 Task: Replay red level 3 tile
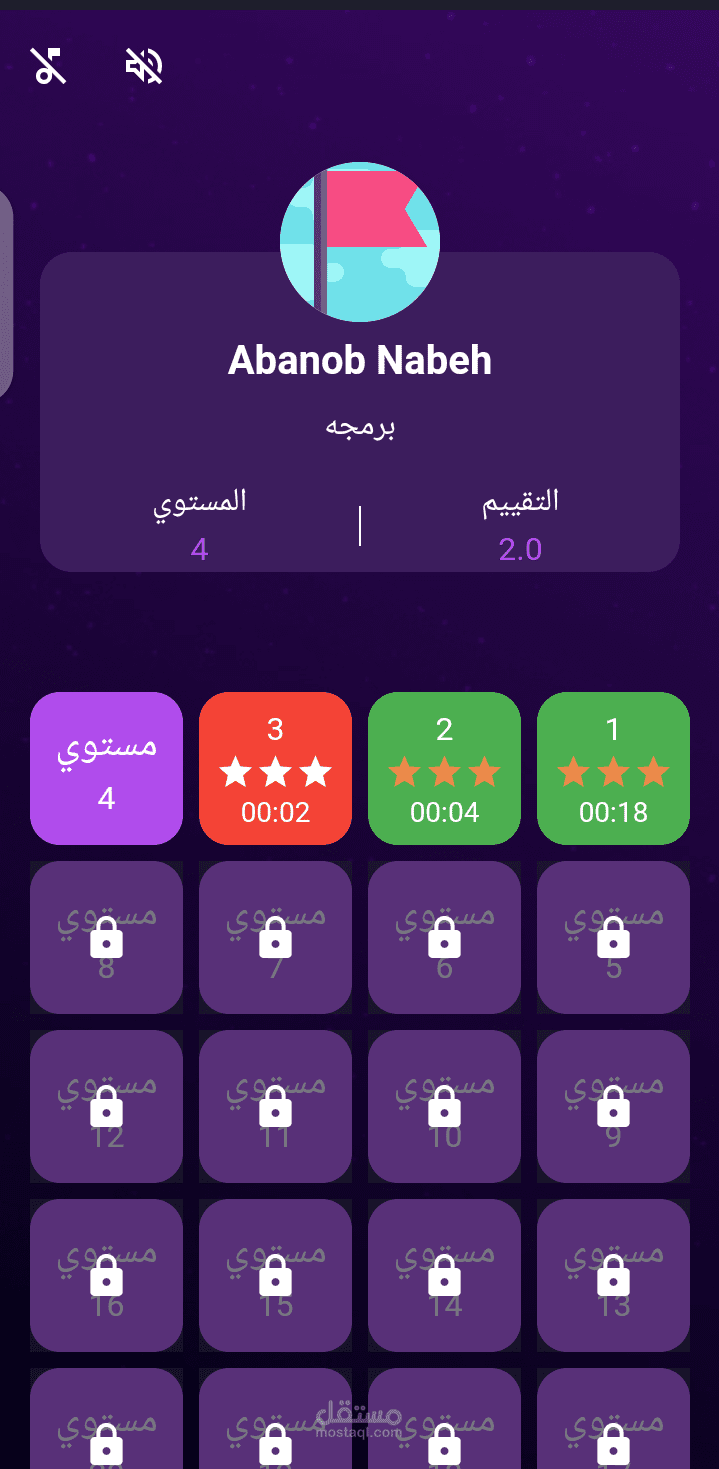(275, 768)
